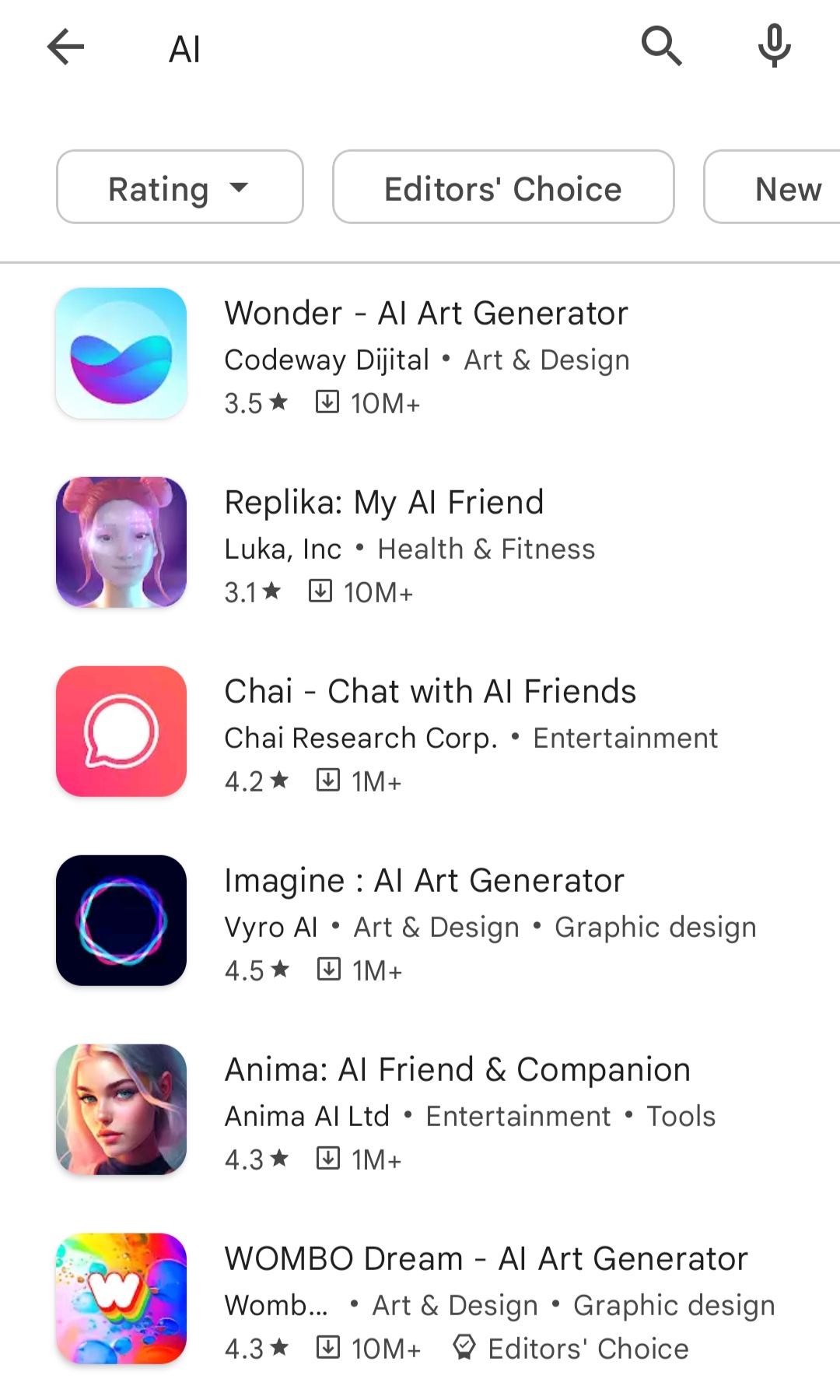Tap the Replika app icon
Viewport: 840px width, 1400px height.
pyautogui.click(x=121, y=542)
